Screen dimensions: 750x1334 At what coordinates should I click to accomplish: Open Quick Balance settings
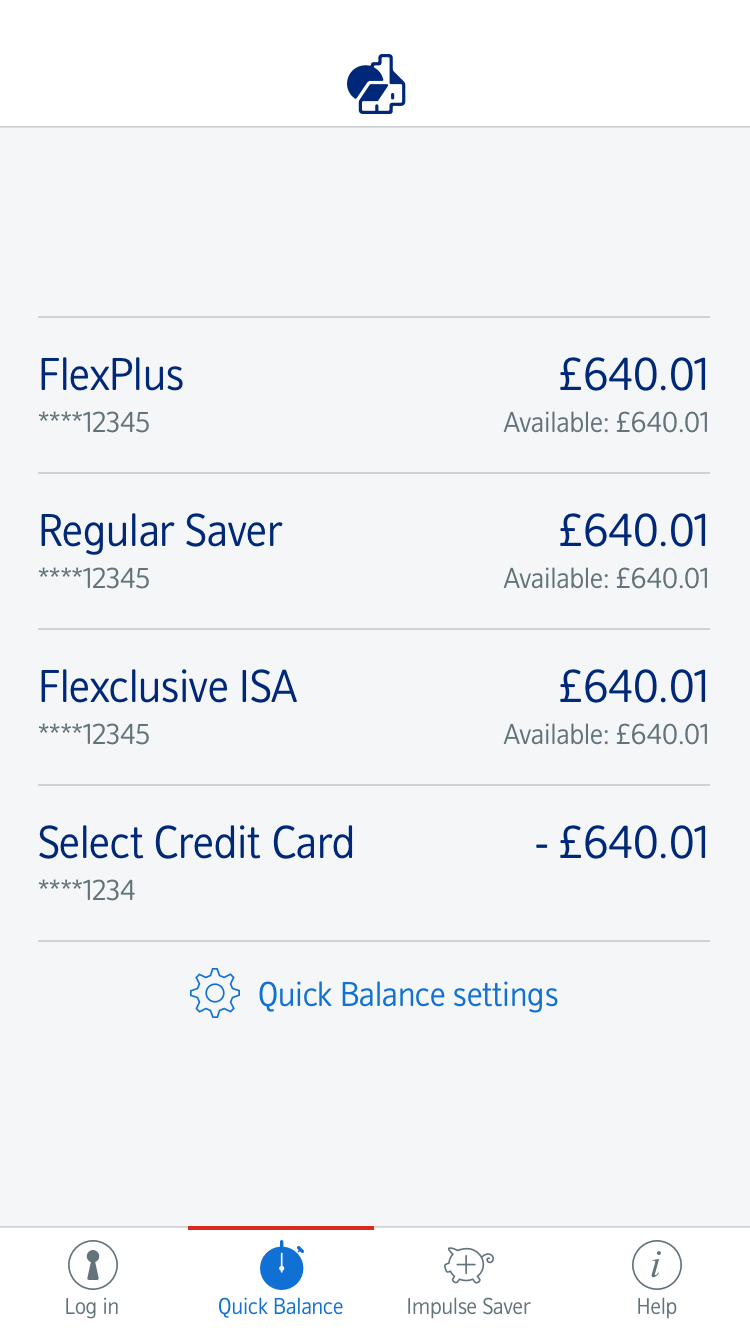click(x=375, y=995)
